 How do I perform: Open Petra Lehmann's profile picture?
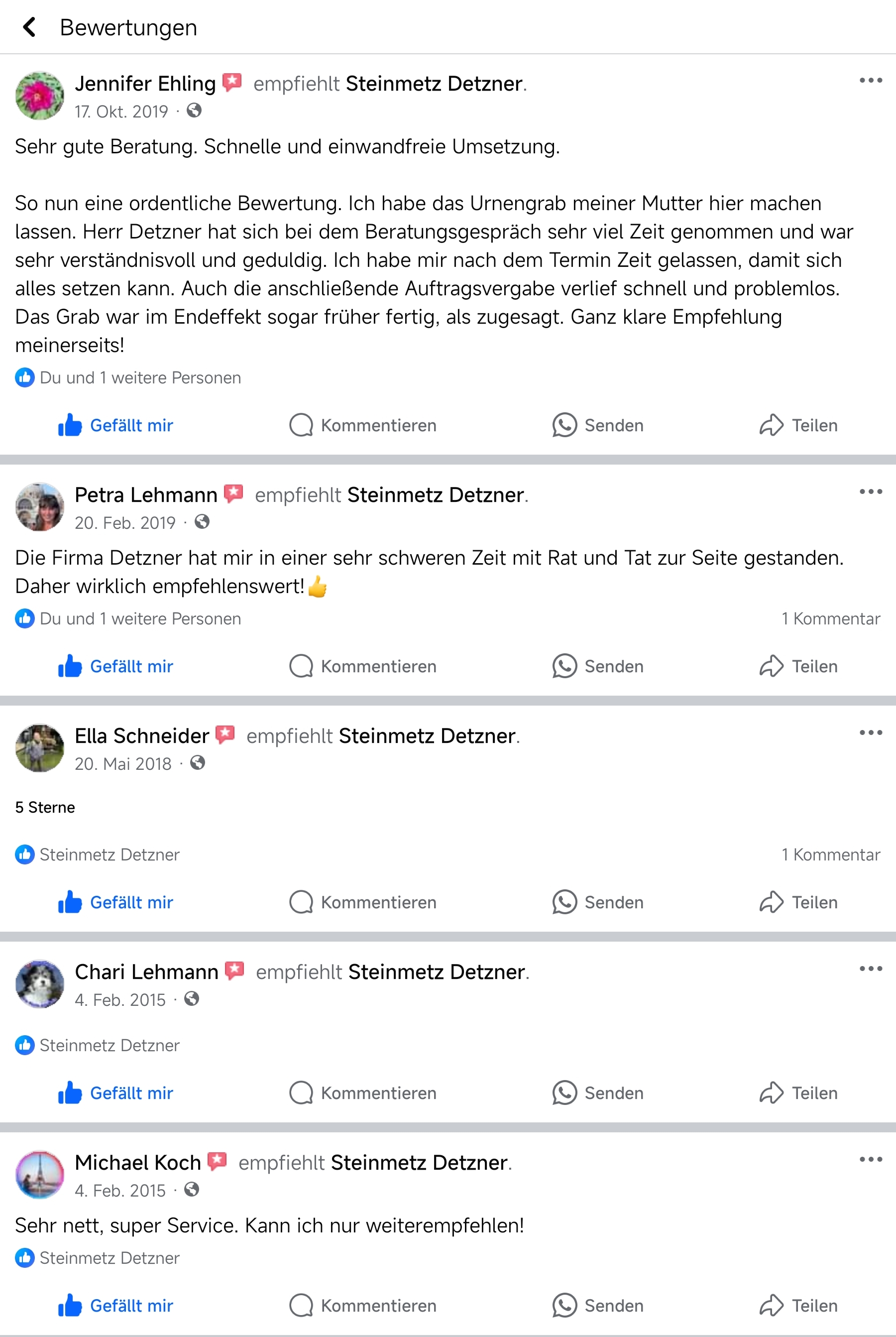point(39,507)
